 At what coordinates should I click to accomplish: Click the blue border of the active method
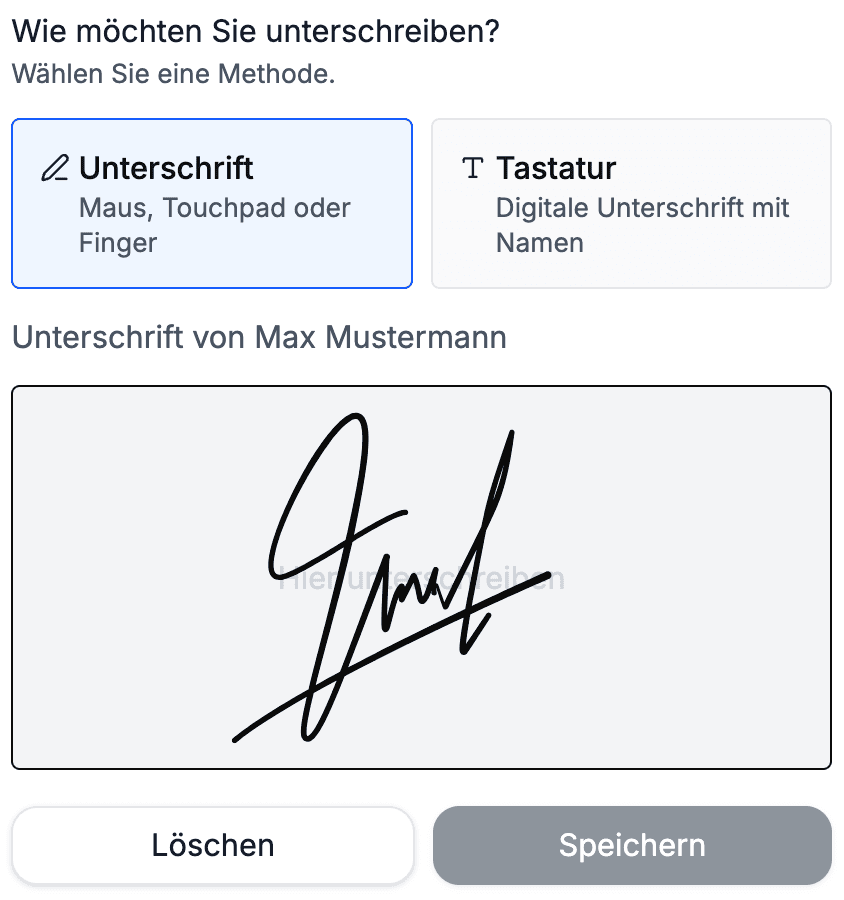(211, 120)
